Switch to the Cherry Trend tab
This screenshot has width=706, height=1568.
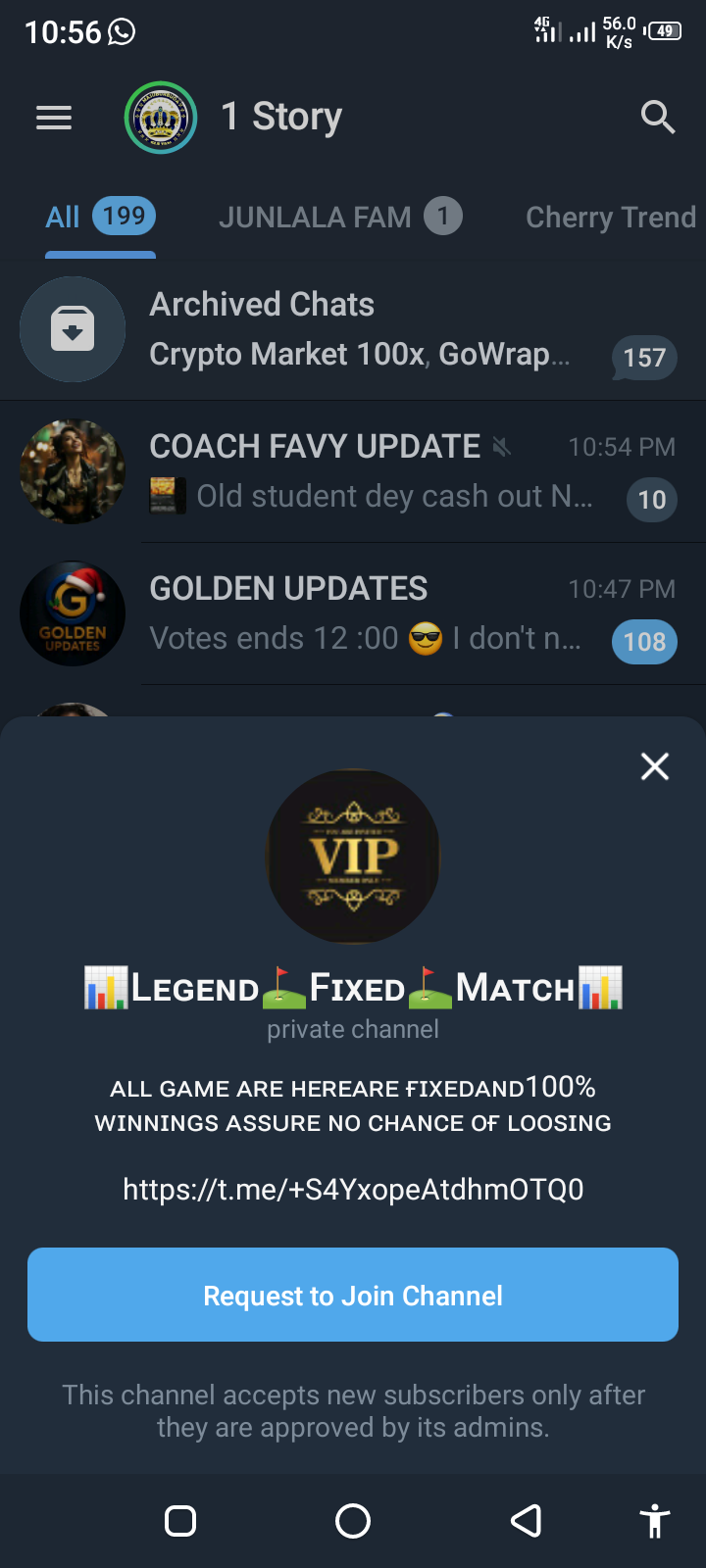[610, 217]
